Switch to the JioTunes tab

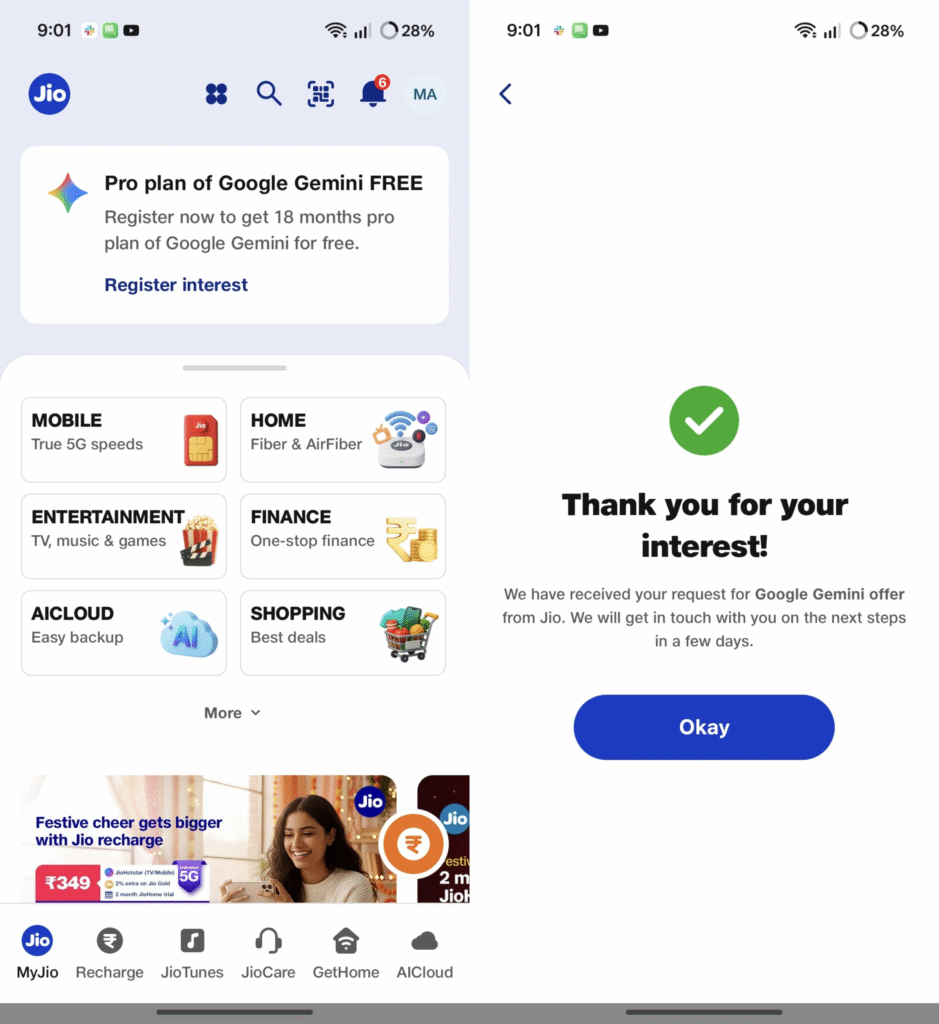tap(192, 953)
